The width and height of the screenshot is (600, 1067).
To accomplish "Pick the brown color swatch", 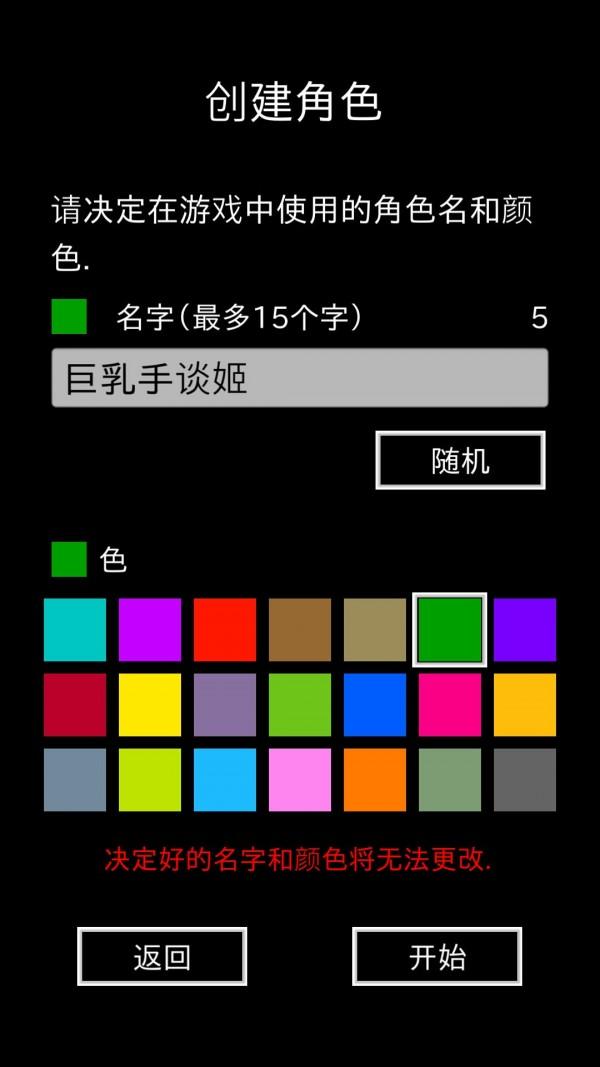I will point(300,629).
